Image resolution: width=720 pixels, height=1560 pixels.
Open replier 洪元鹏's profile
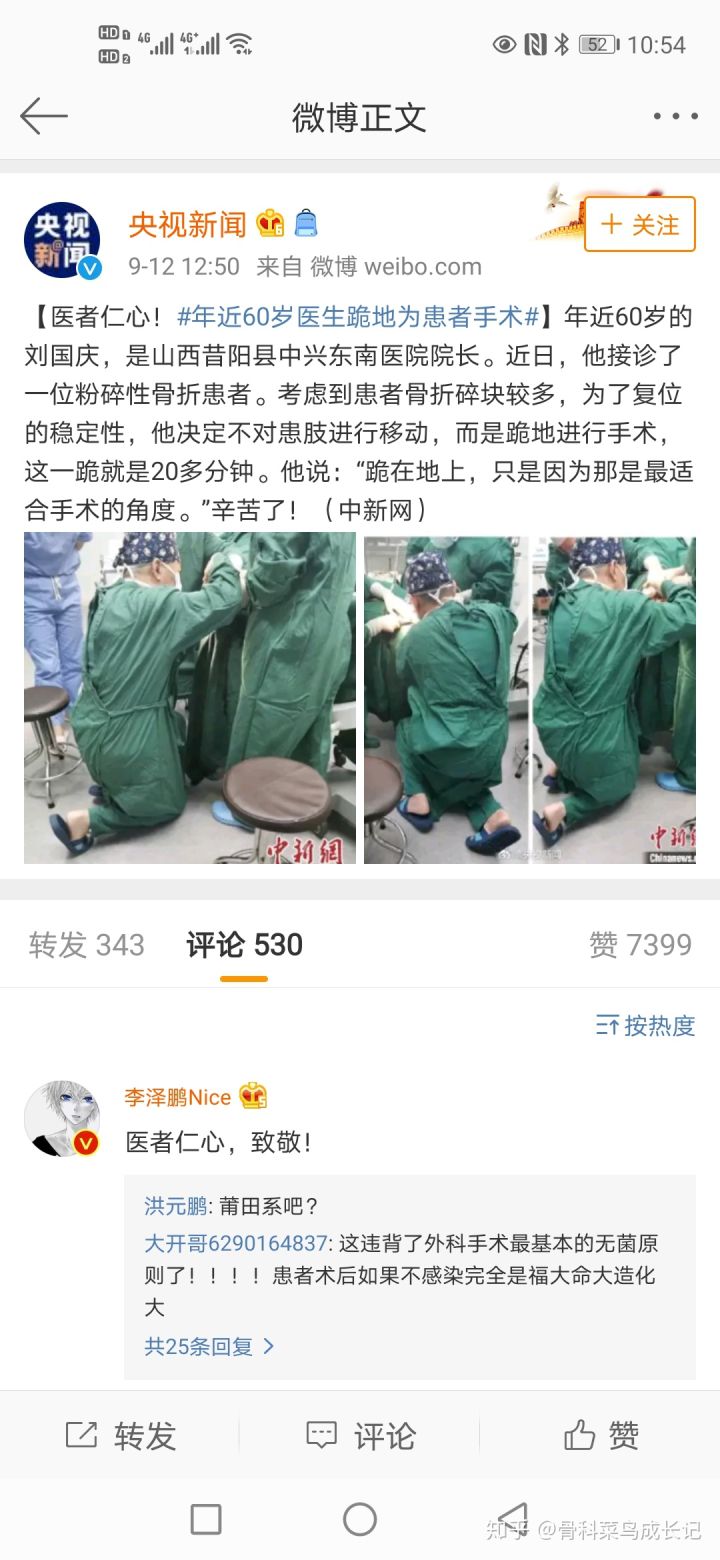point(175,1206)
